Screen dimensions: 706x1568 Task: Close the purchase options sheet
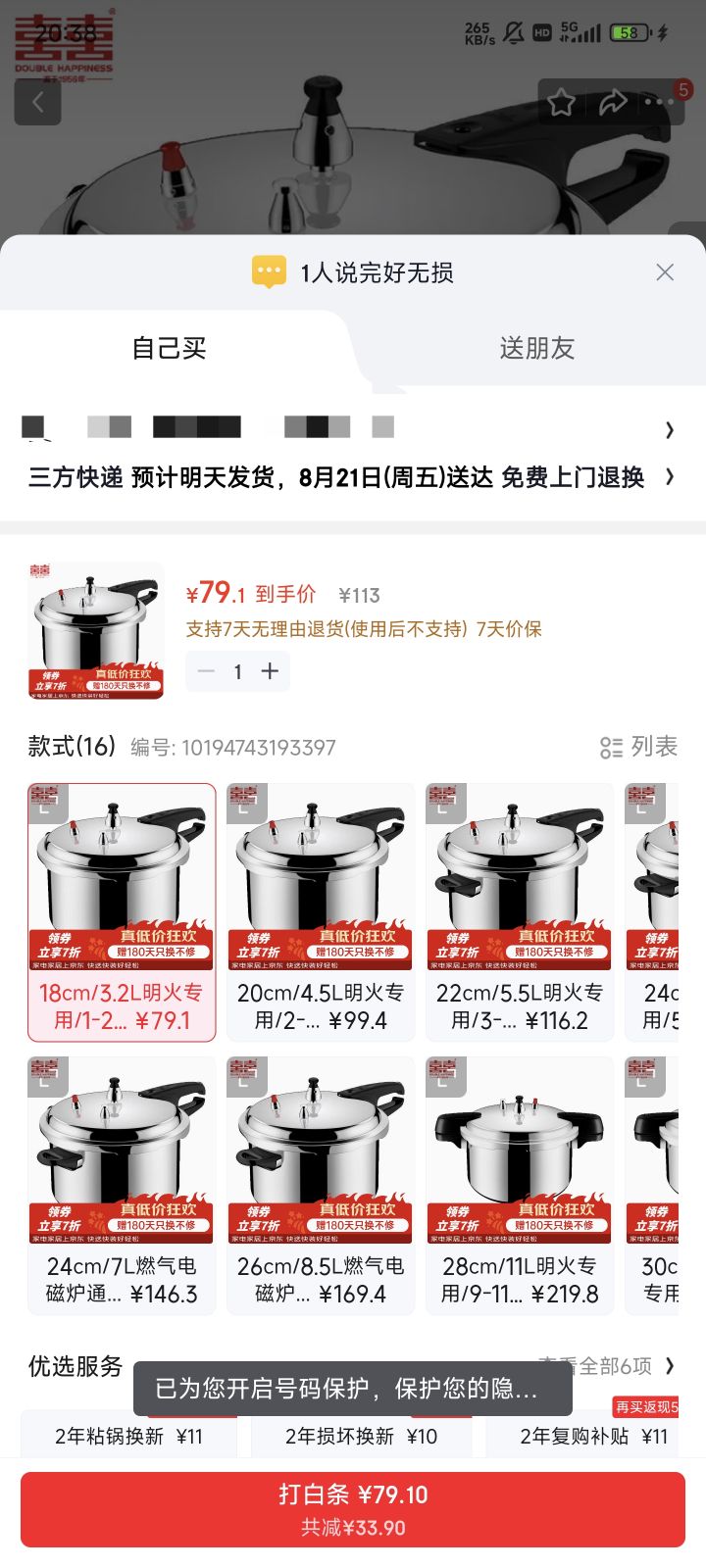[x=665, y=272]
